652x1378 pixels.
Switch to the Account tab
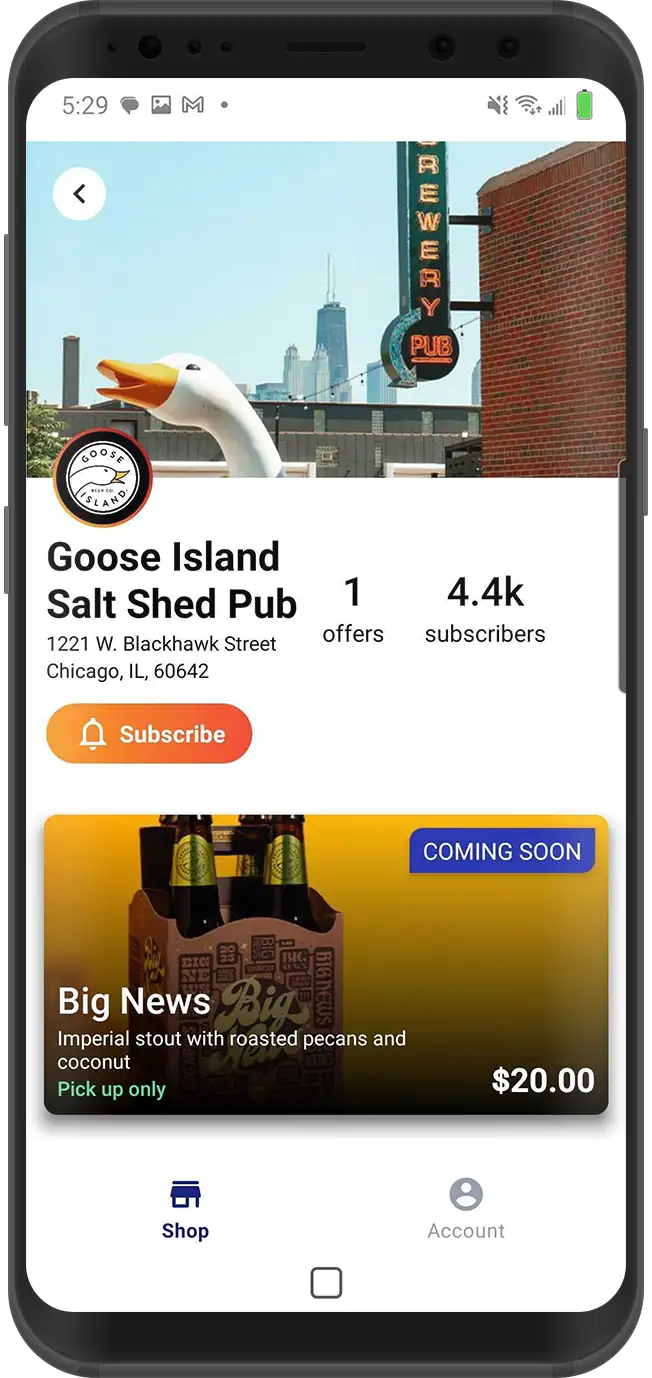point(466,1208)
